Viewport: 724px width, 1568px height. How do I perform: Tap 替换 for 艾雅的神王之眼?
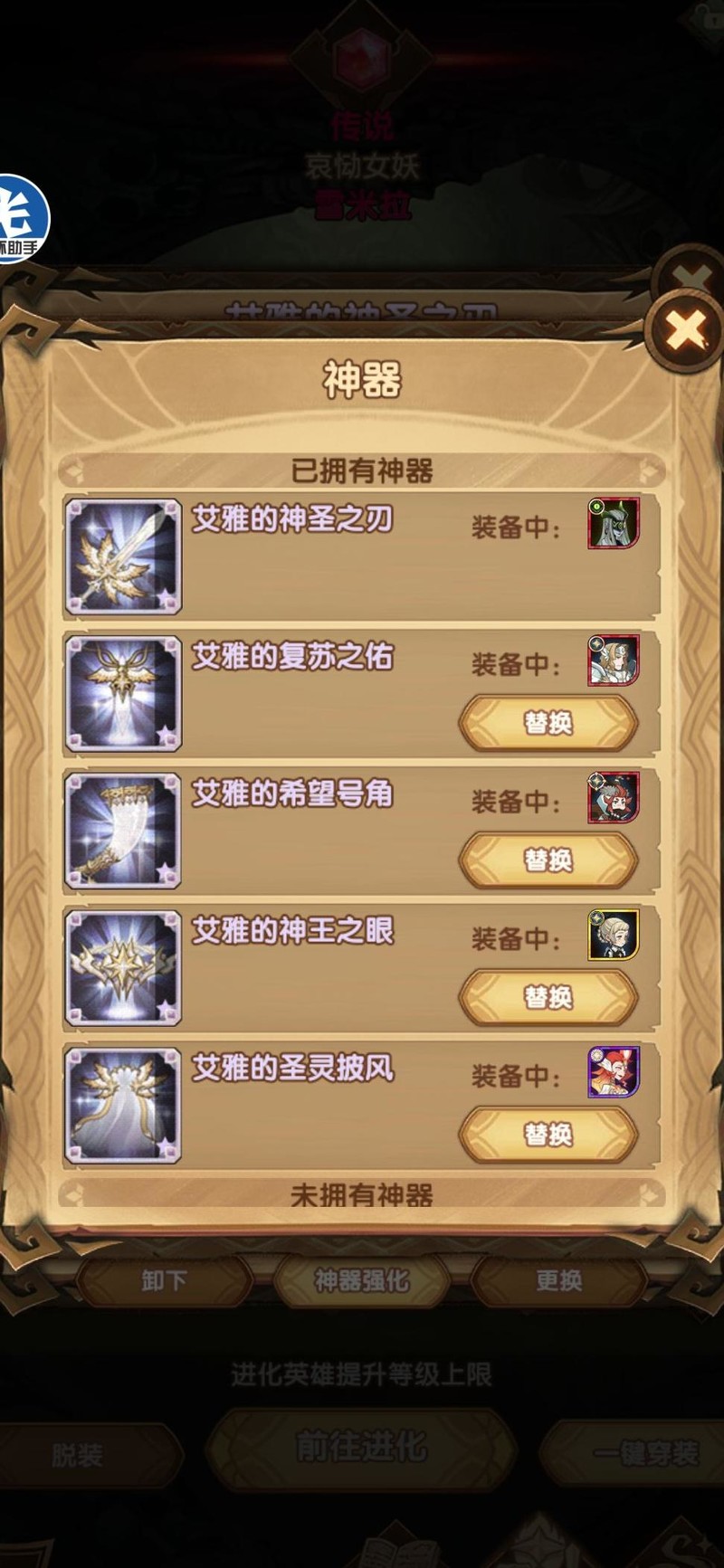548,997
